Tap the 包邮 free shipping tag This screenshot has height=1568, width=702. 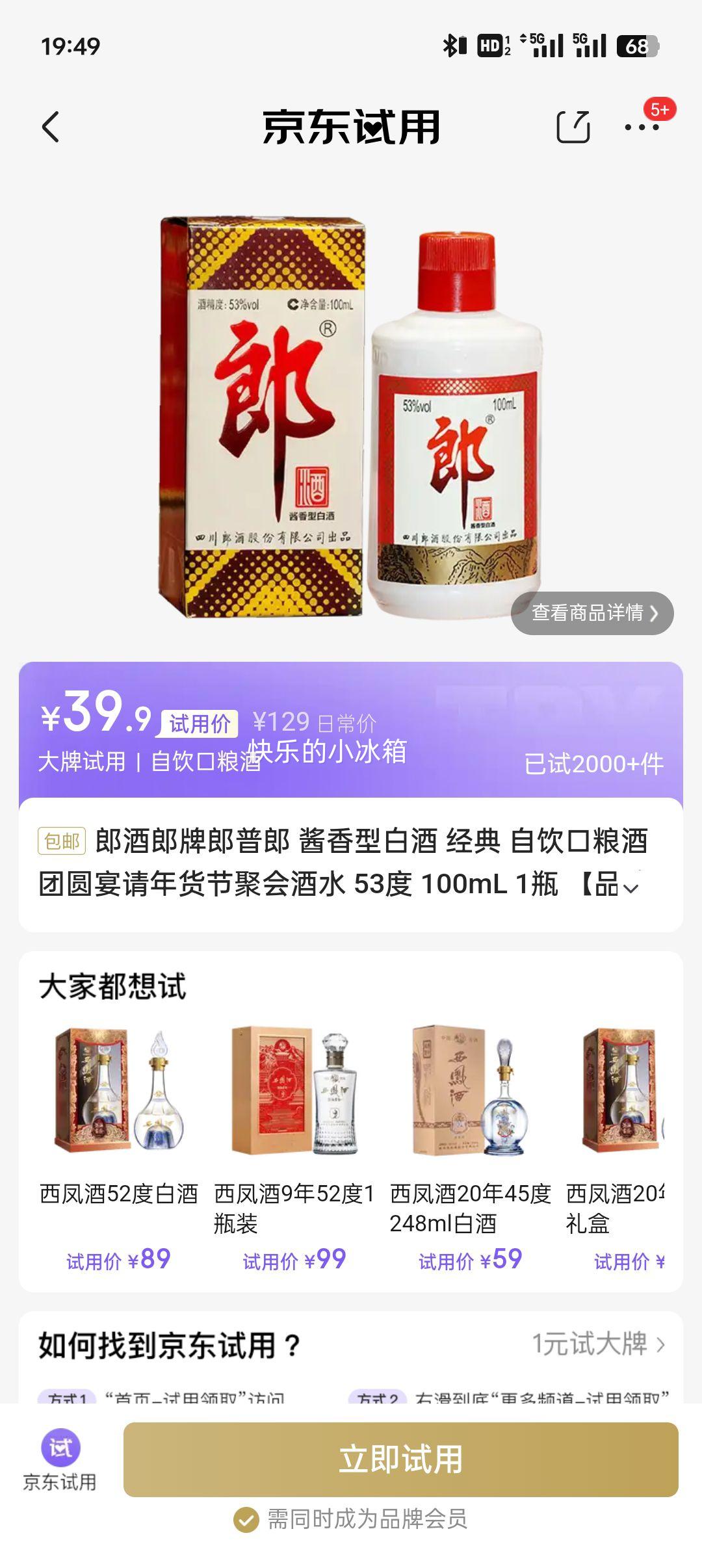(x=62, y=842)
